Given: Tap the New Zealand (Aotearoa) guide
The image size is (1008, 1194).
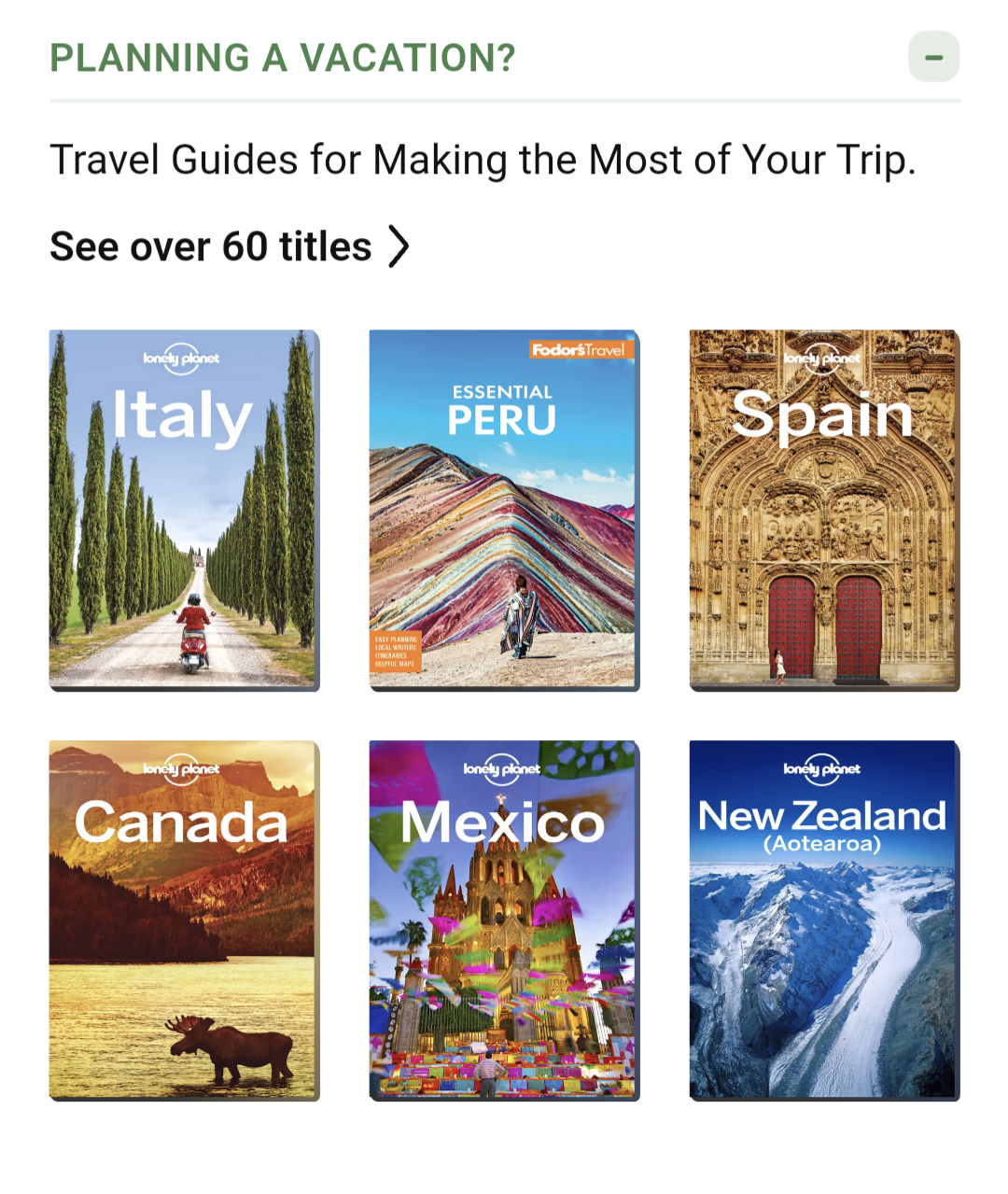Looking at the screenshot, I should [824, 920].
